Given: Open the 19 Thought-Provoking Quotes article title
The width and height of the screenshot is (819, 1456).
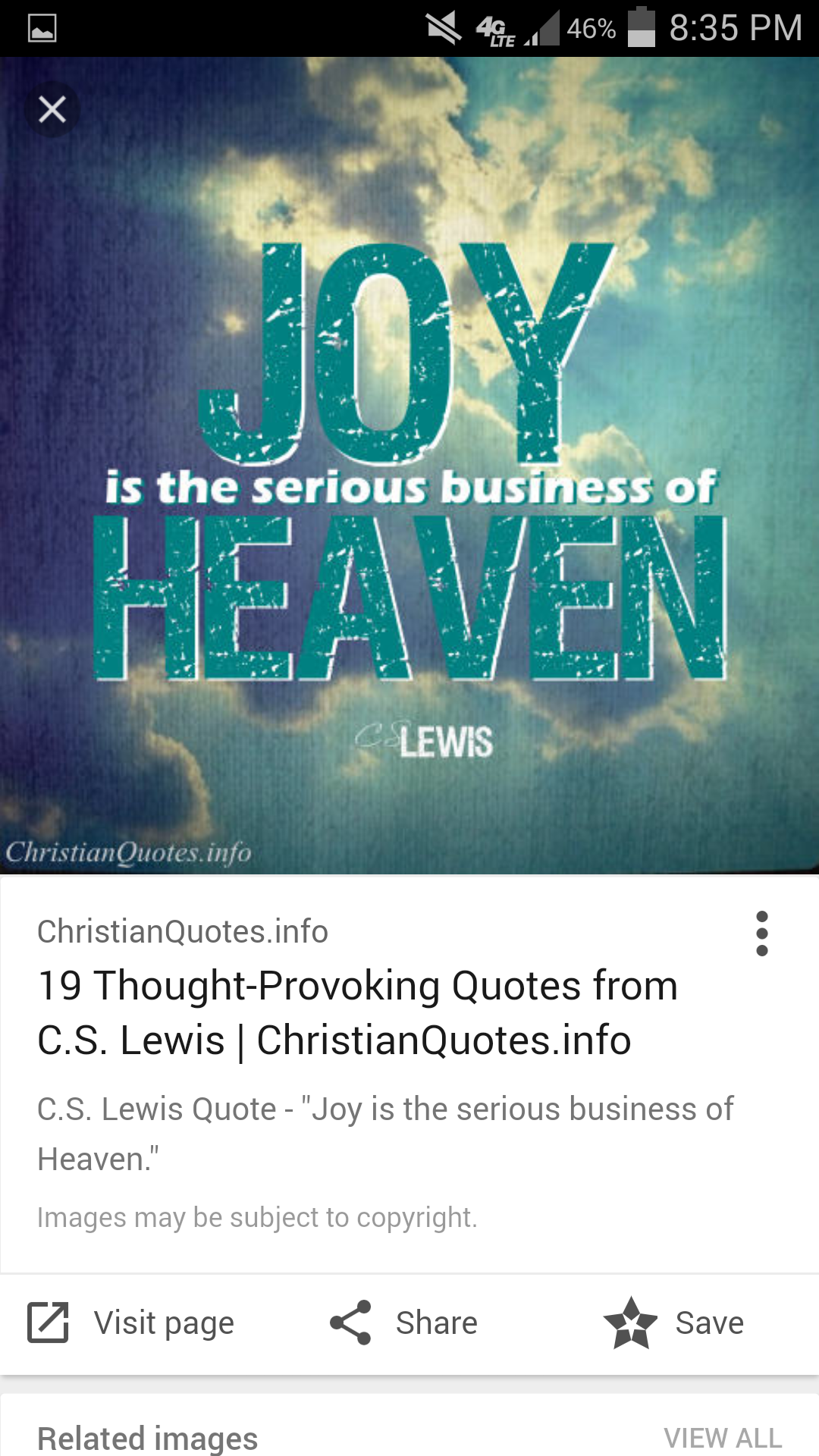Looking at the screenshot, I should pyautogui.click(x=356, y=1012).
